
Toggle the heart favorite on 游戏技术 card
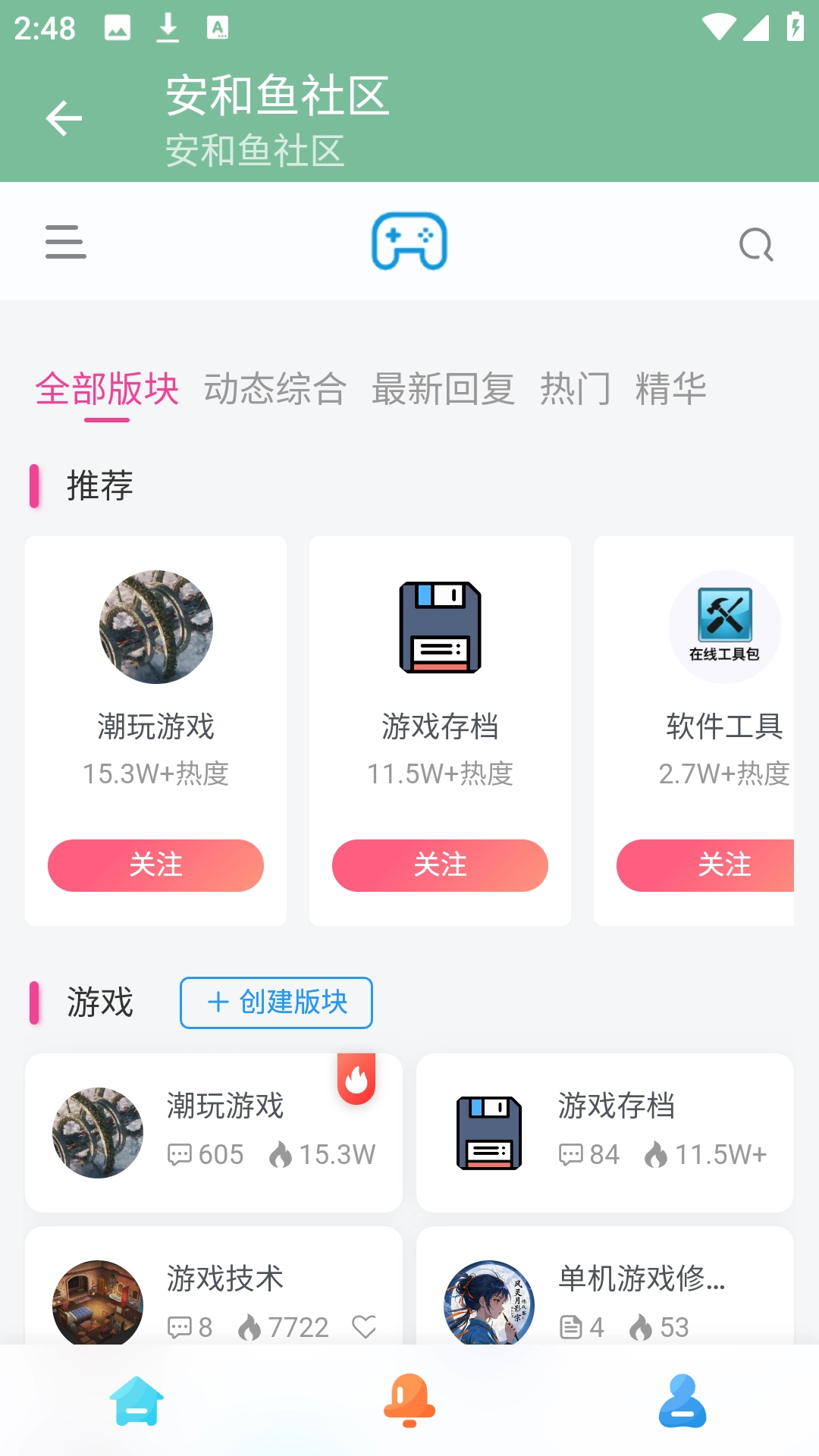364,1326
